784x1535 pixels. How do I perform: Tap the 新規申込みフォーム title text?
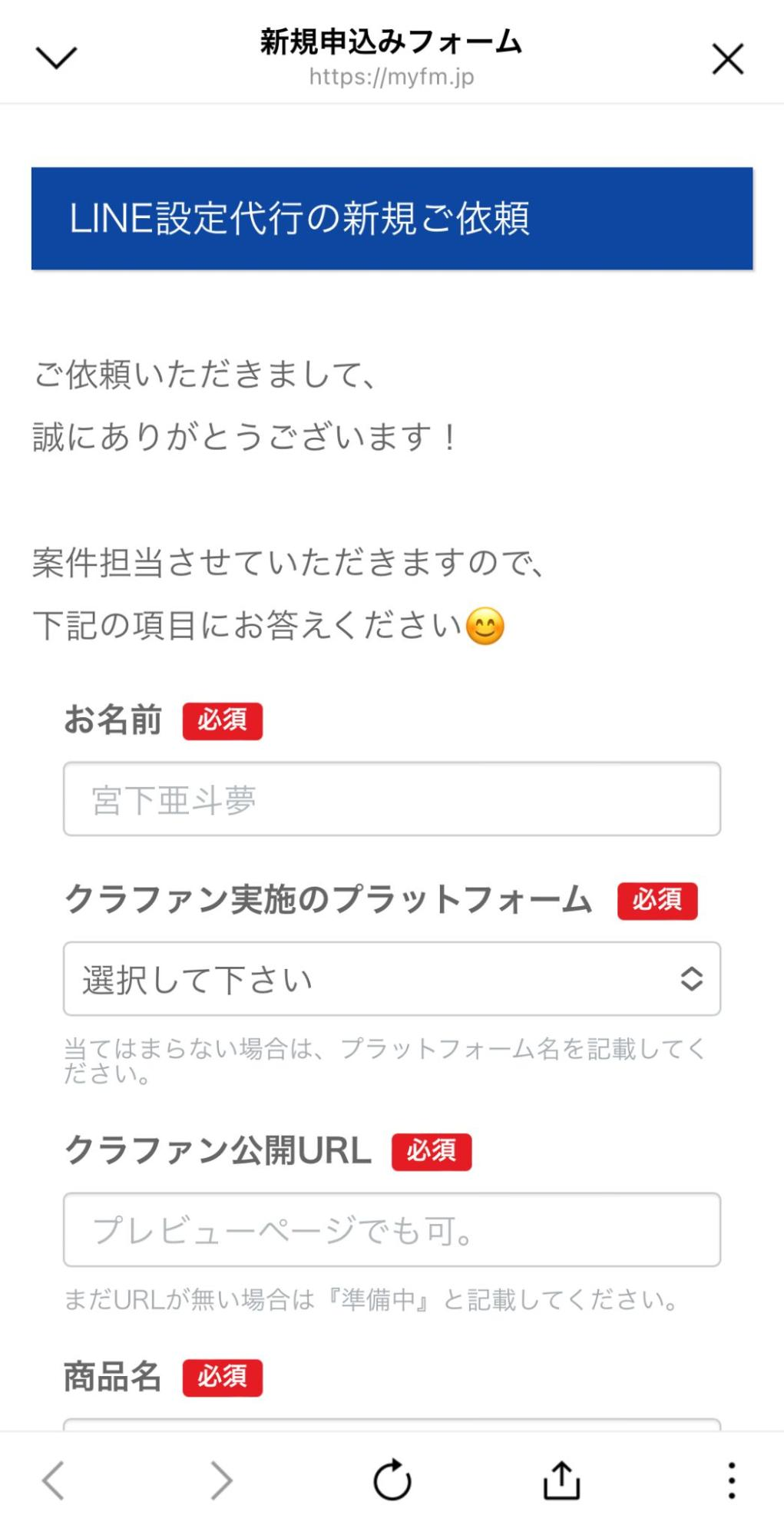(x=390, y=43)
